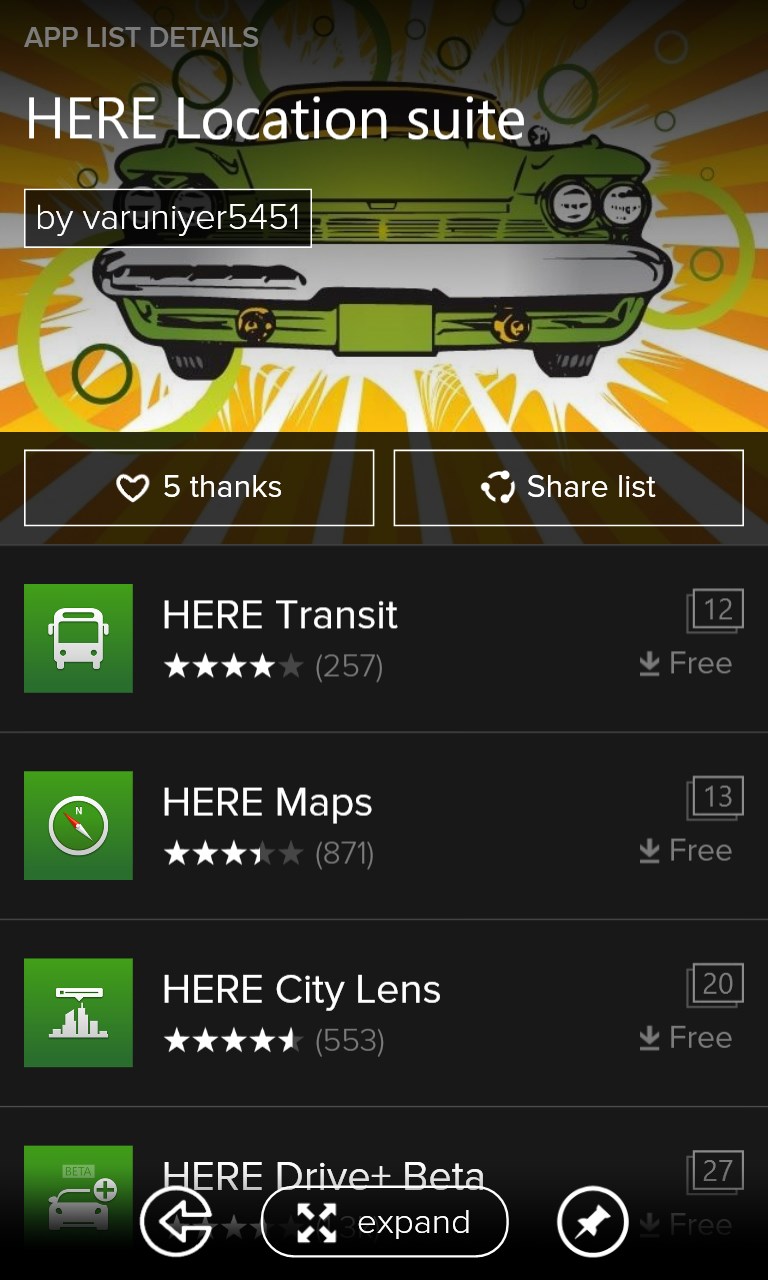This screenshot has height=1280, width=768.
Task: Share the HERE Location suite list
Action: [568, 487]
